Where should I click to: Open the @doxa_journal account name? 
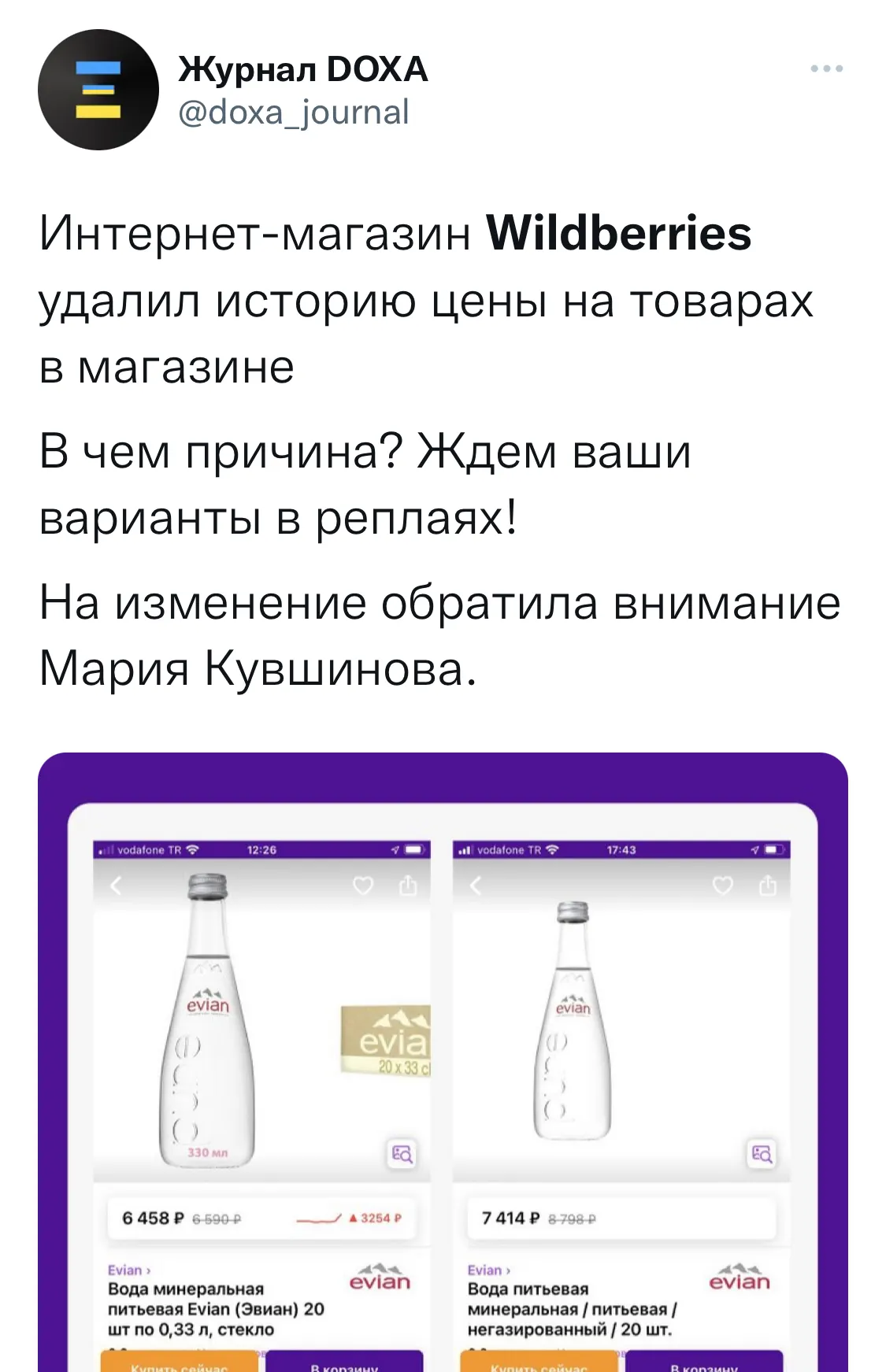(x=294, y=113)
